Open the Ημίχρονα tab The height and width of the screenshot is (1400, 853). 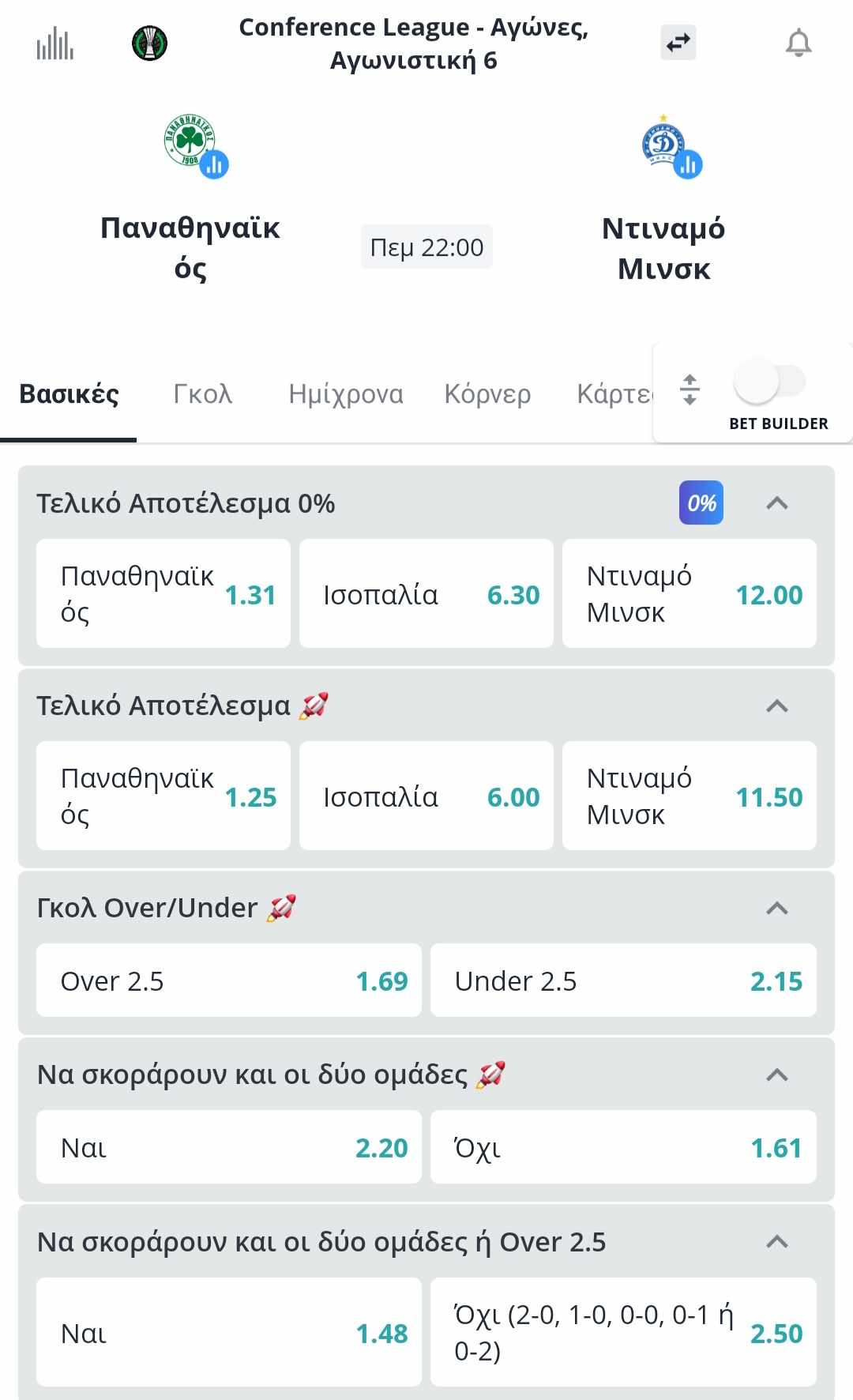pyautogui.click(x=346, y=394)
